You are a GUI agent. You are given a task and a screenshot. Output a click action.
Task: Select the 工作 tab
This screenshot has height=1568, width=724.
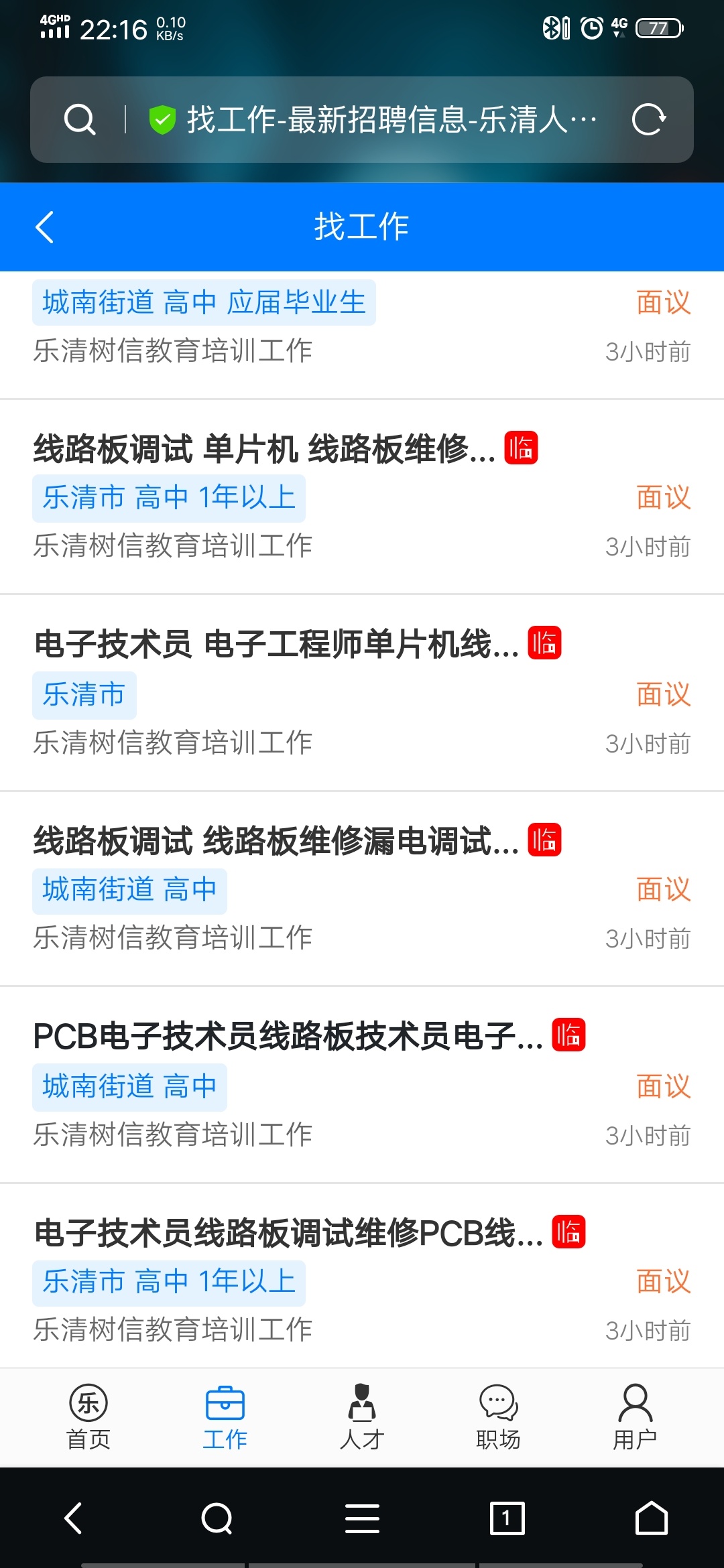coord(225,1417)
